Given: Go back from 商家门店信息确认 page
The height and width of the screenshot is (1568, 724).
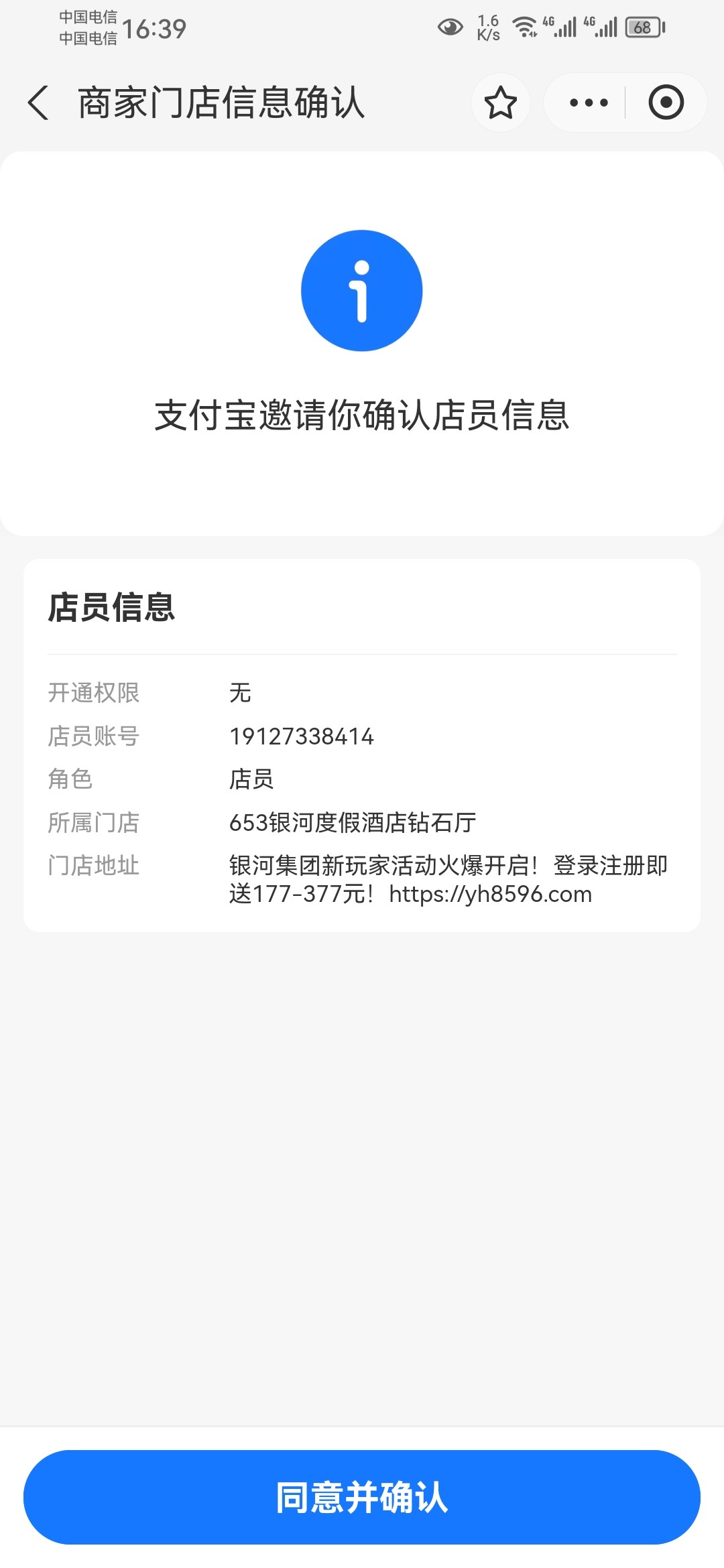Looking at the screenshot, I should (39, 103).
